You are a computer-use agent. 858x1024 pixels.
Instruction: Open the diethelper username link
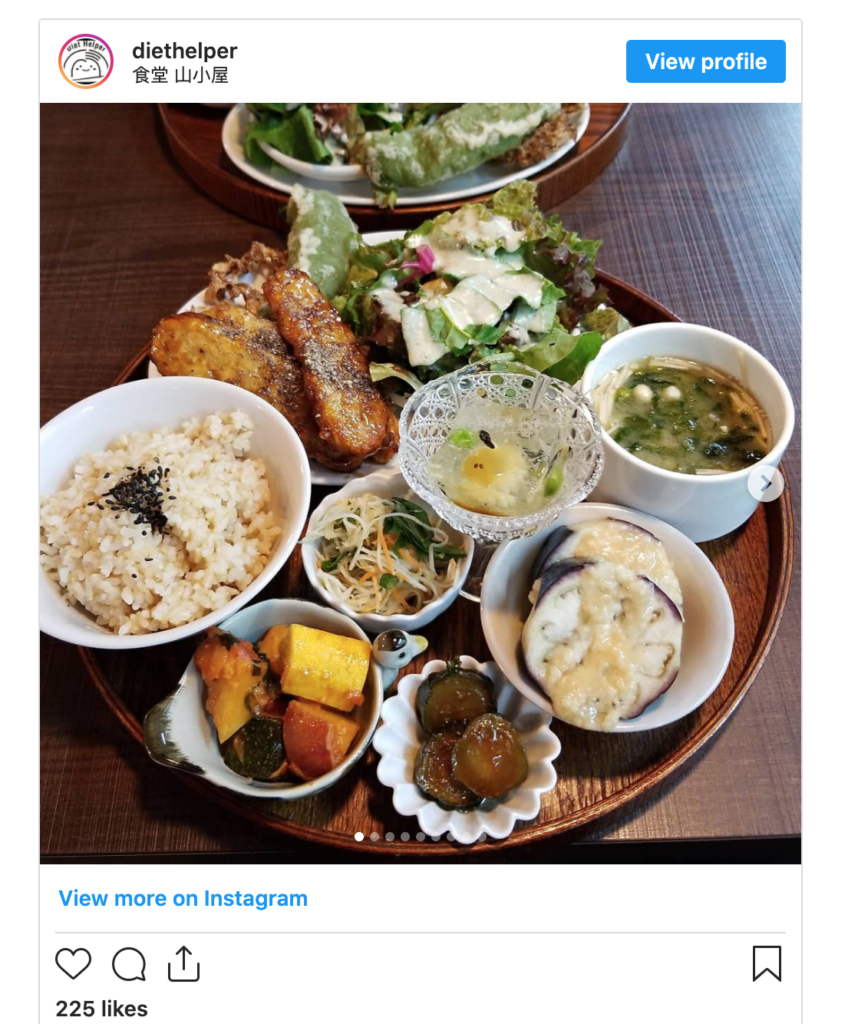tap(185, 51)
